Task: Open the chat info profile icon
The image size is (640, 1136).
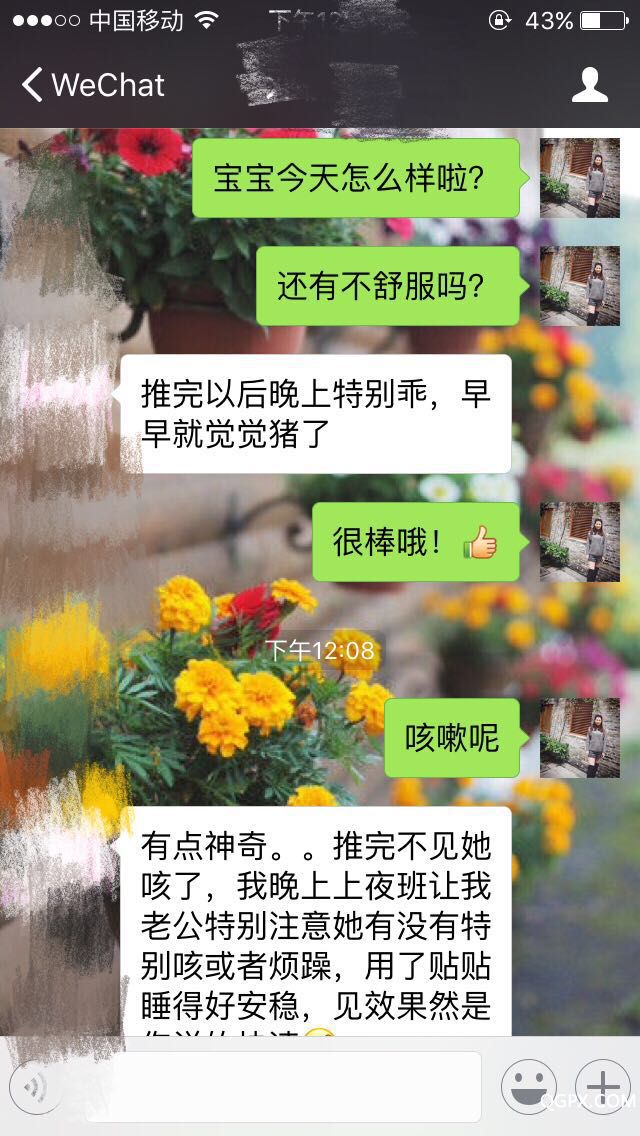Action: [590, 85]
